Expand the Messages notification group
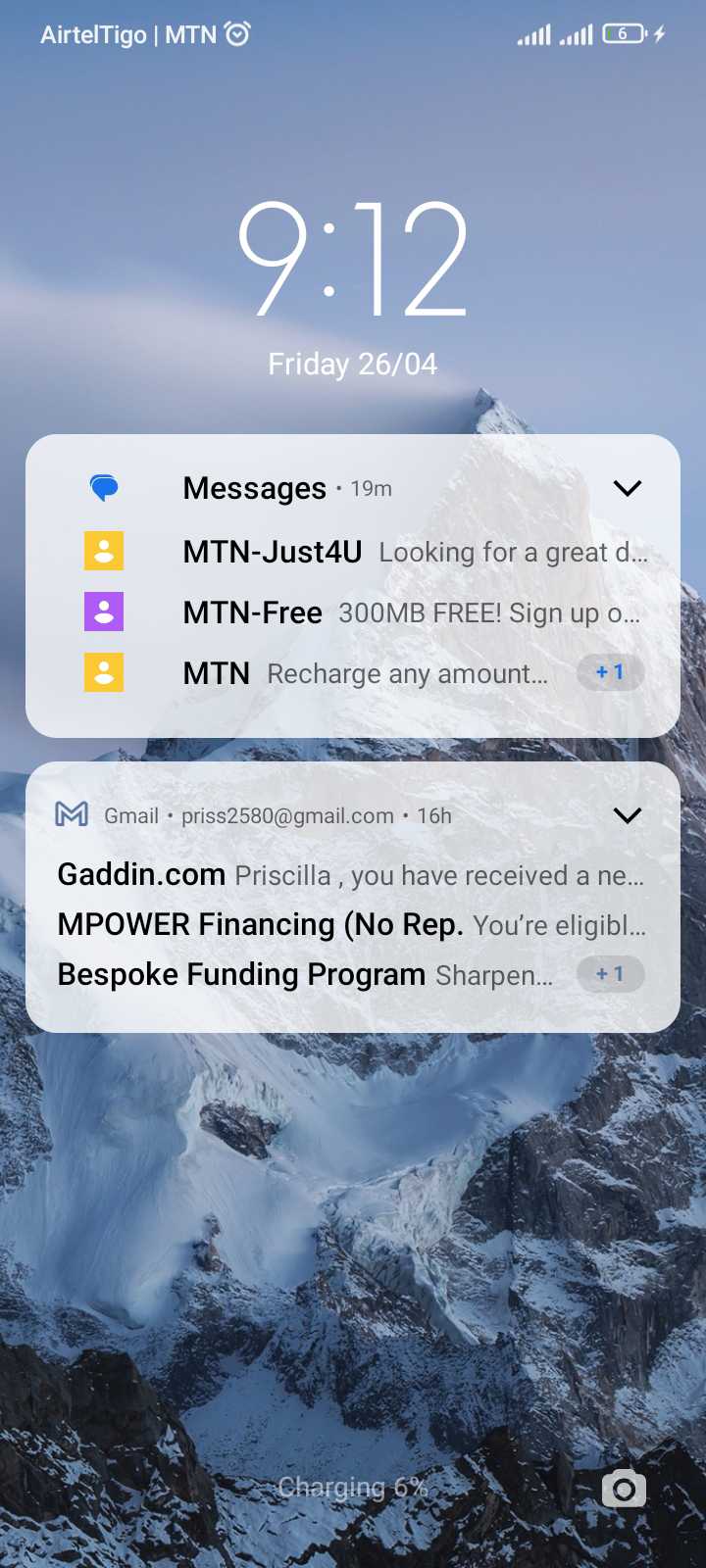 [x=627, y=488]
